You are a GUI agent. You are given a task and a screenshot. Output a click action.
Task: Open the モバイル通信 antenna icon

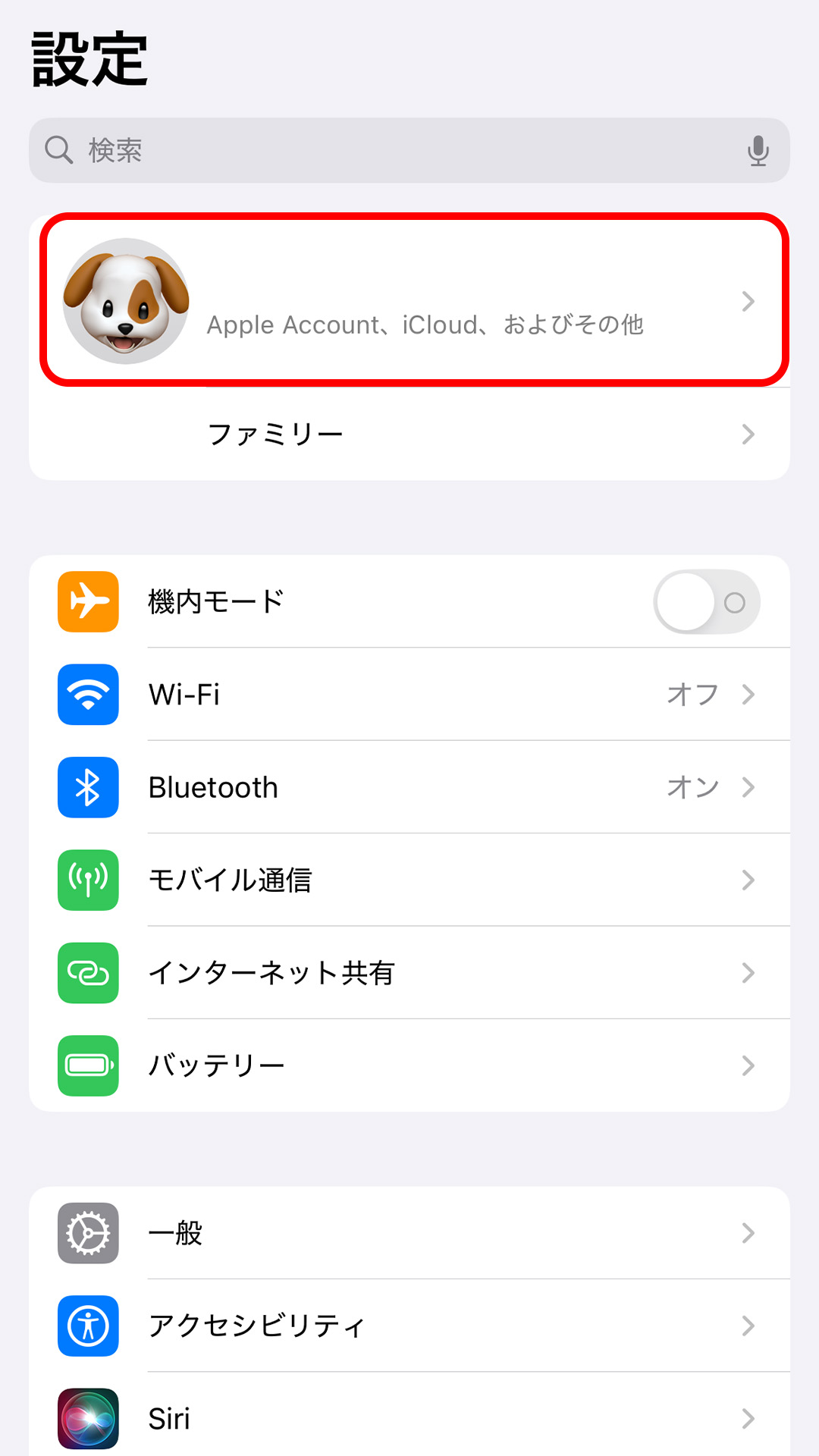pyautogui.click(x=87, y=880)
